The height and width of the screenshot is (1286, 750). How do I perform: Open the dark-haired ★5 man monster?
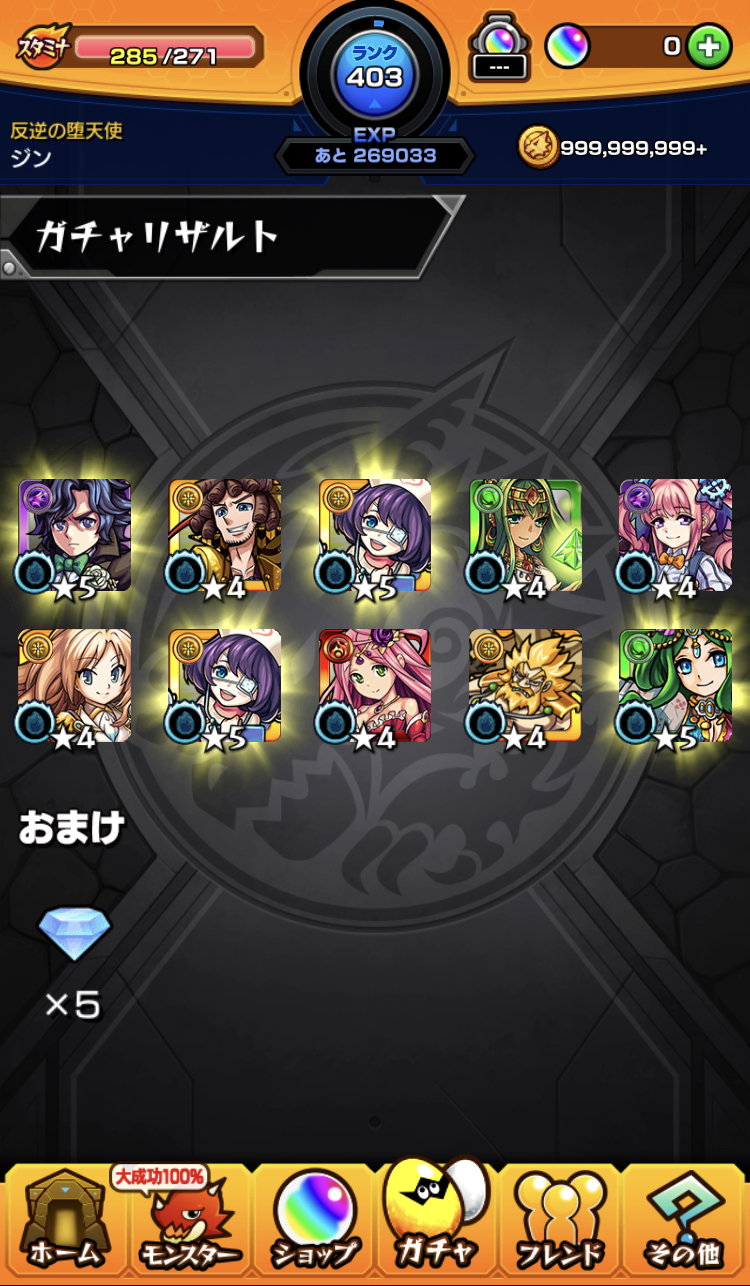tap(75, 535)
